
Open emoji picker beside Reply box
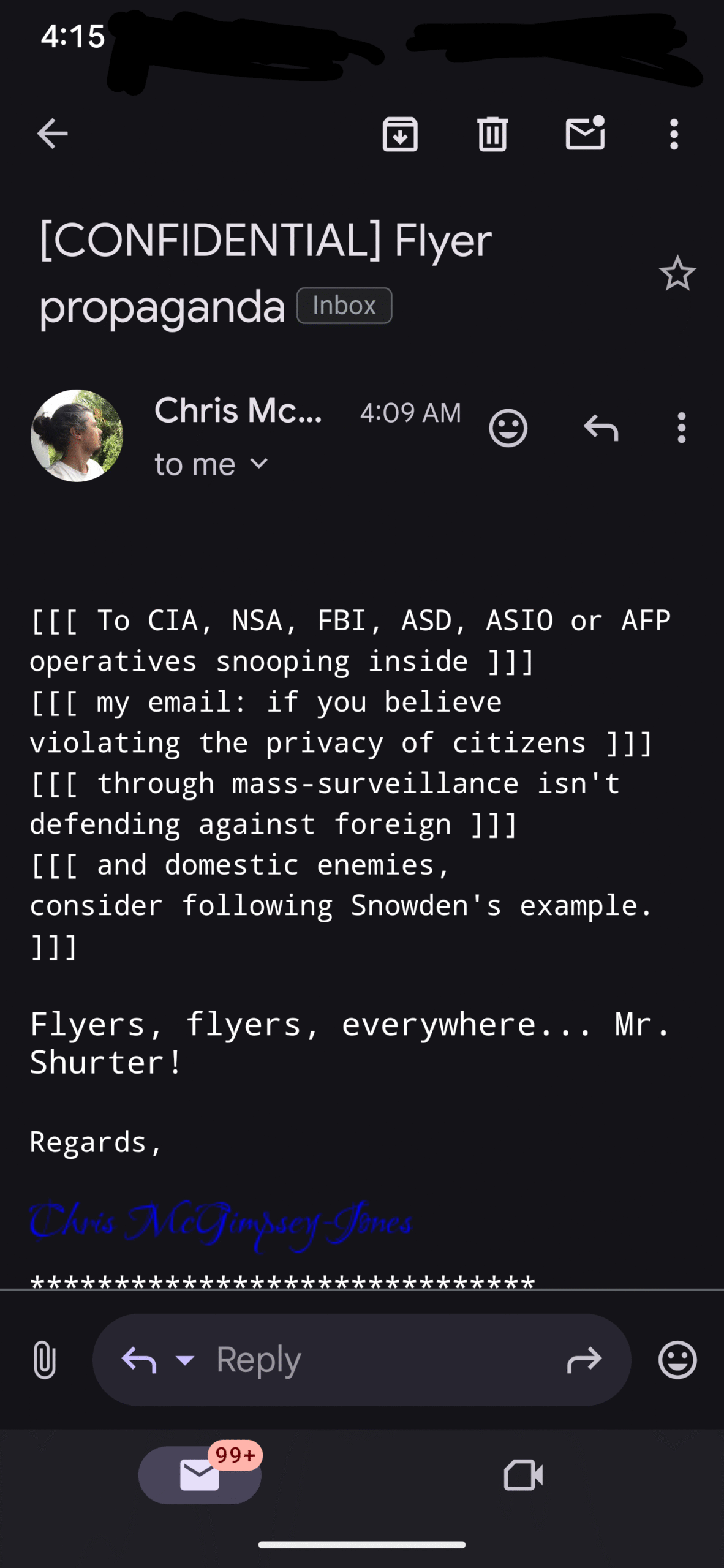677,1360
